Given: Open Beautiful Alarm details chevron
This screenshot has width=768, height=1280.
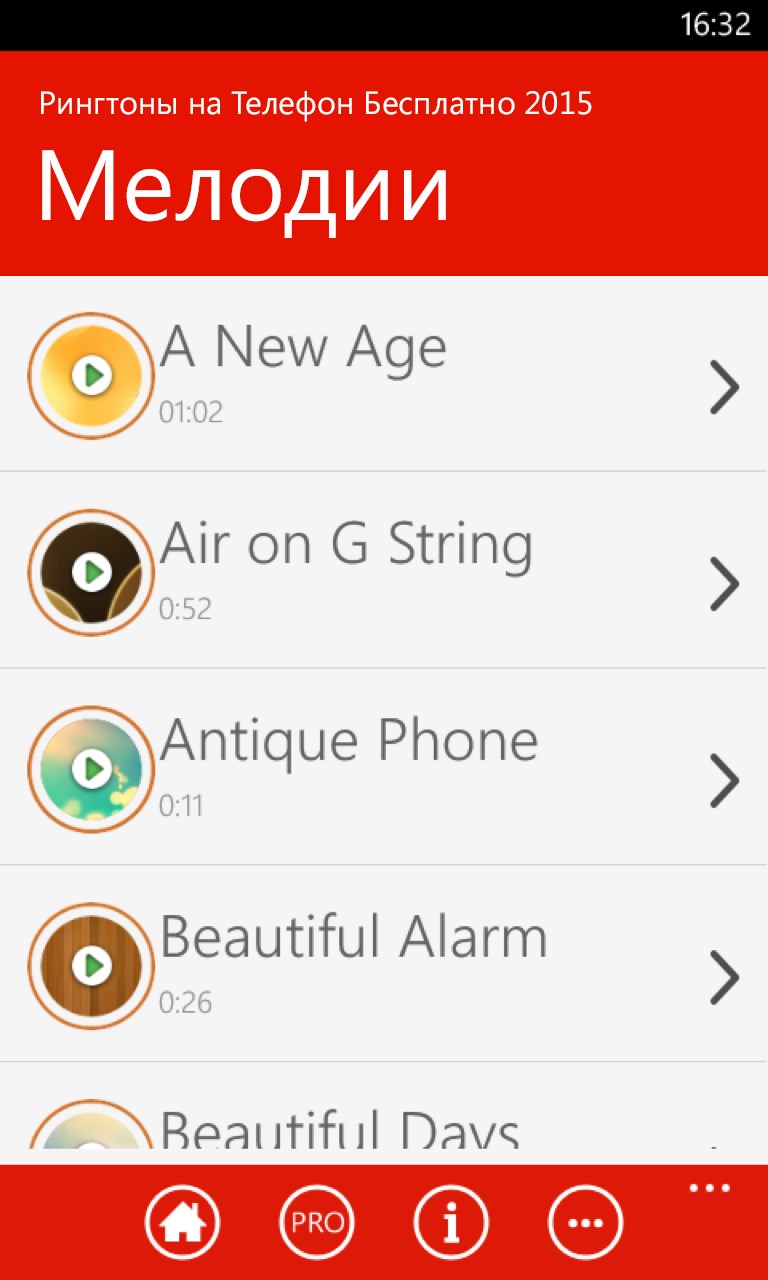Looking at the screenshot, I should (x=724, y=977).
